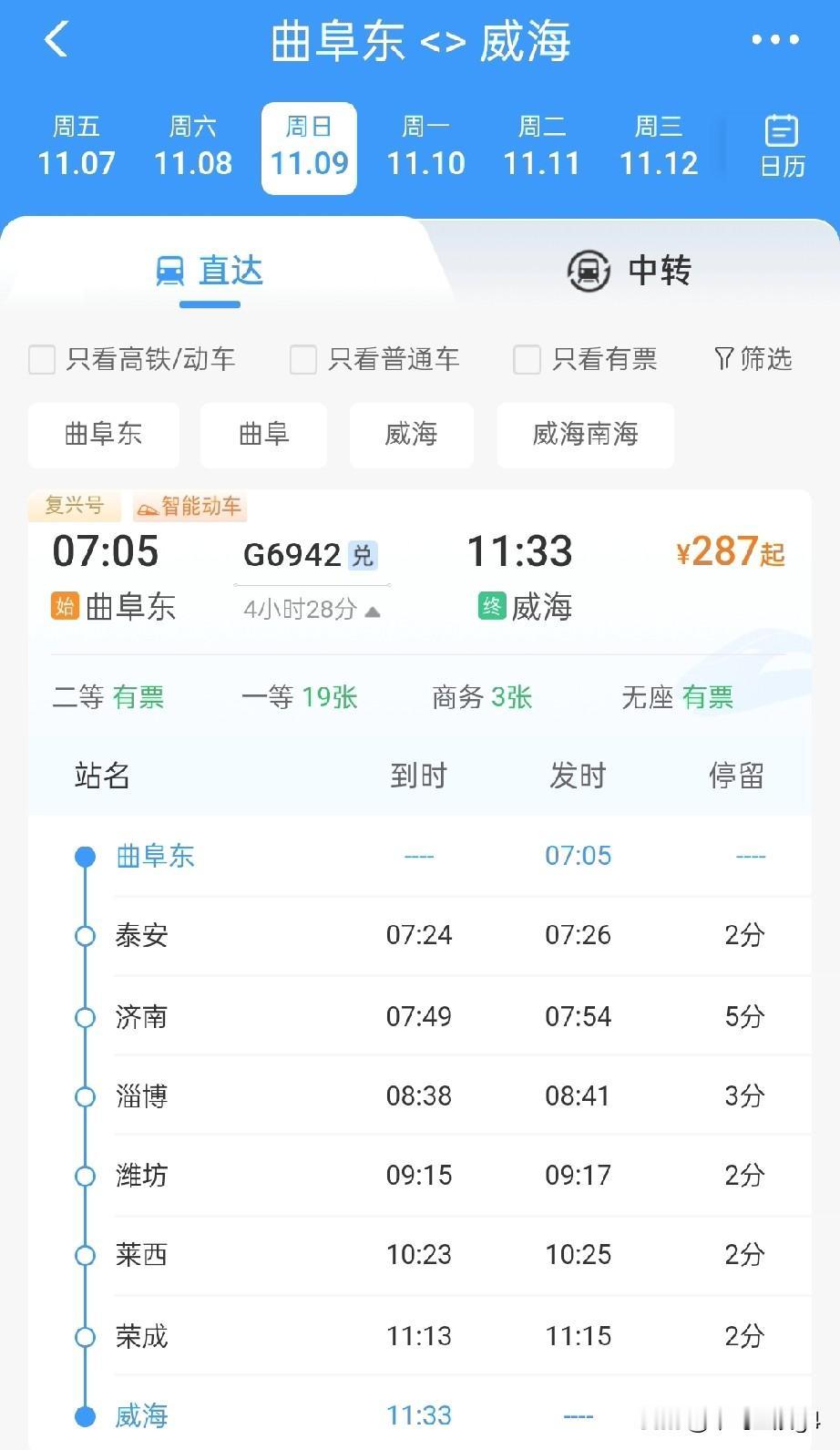Enable the 只看有票 tickets-only filter
Viewport: 840px width, 1450px height.
(527, 360)
